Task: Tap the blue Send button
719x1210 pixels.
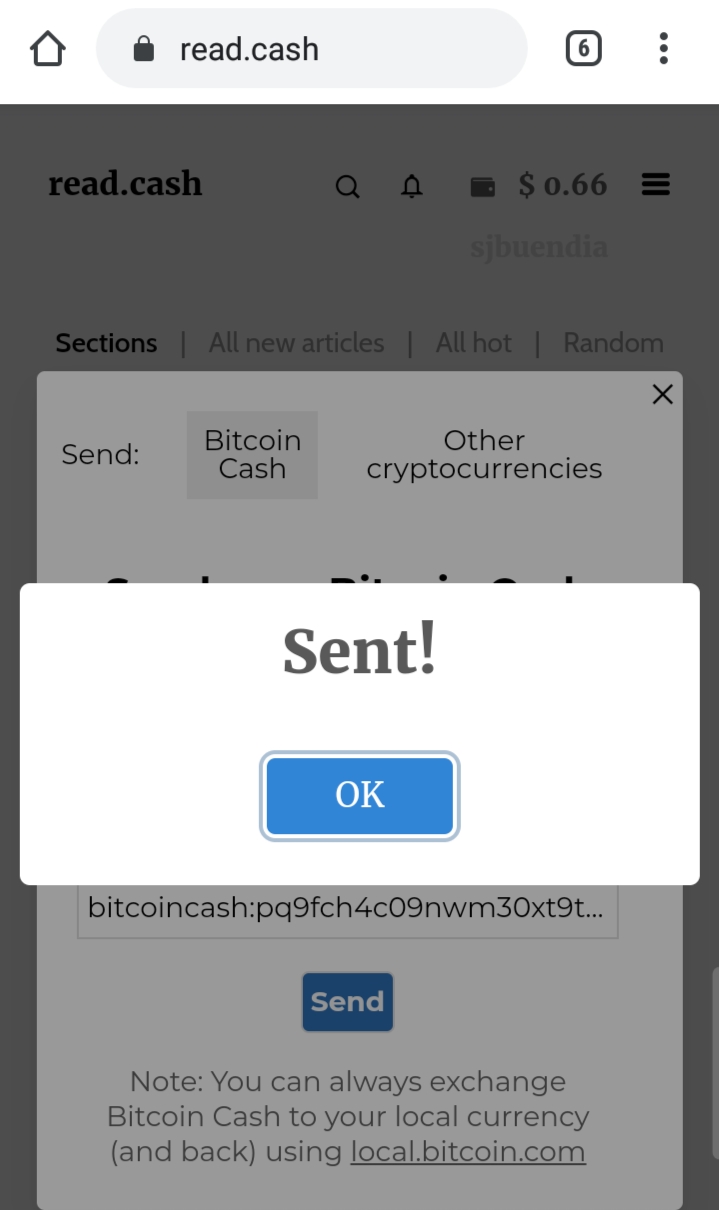Action: coord(348,1002)
